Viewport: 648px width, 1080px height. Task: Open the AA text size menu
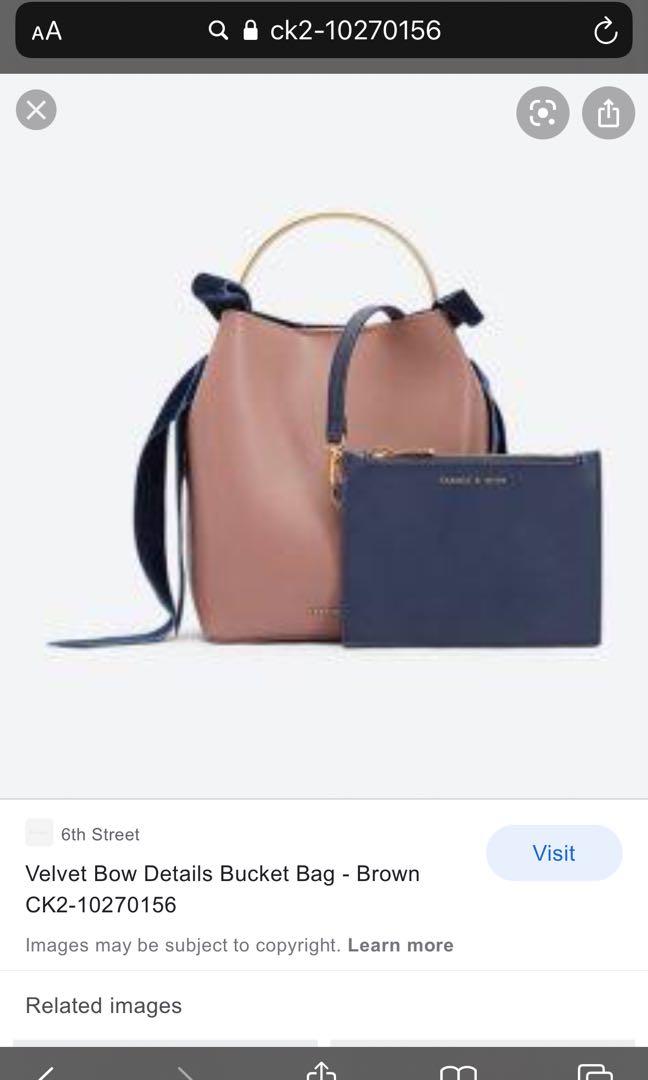pos(46,31)
